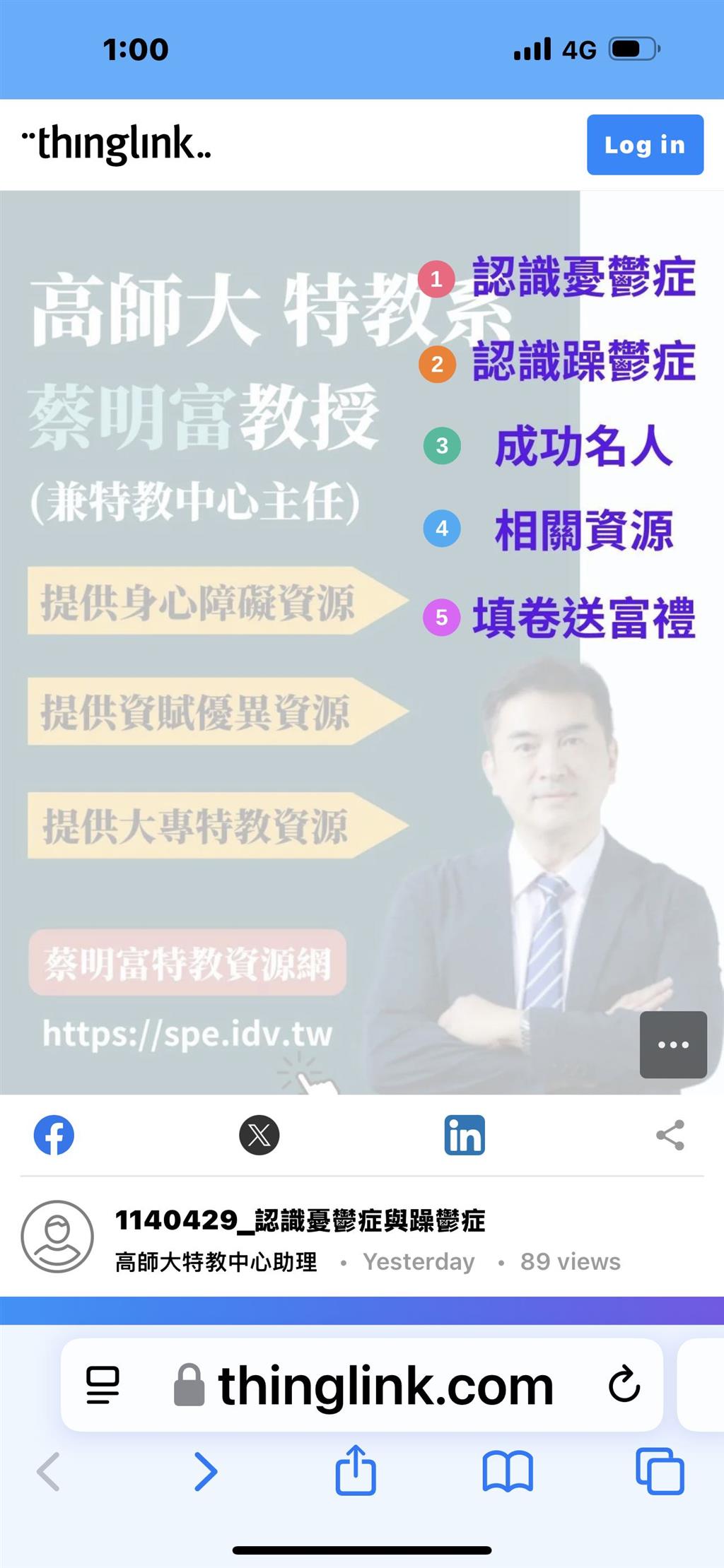The height and width of the screenshot is (1568, 724).
Task: Show all open tabs
Action: [660, 1472]
